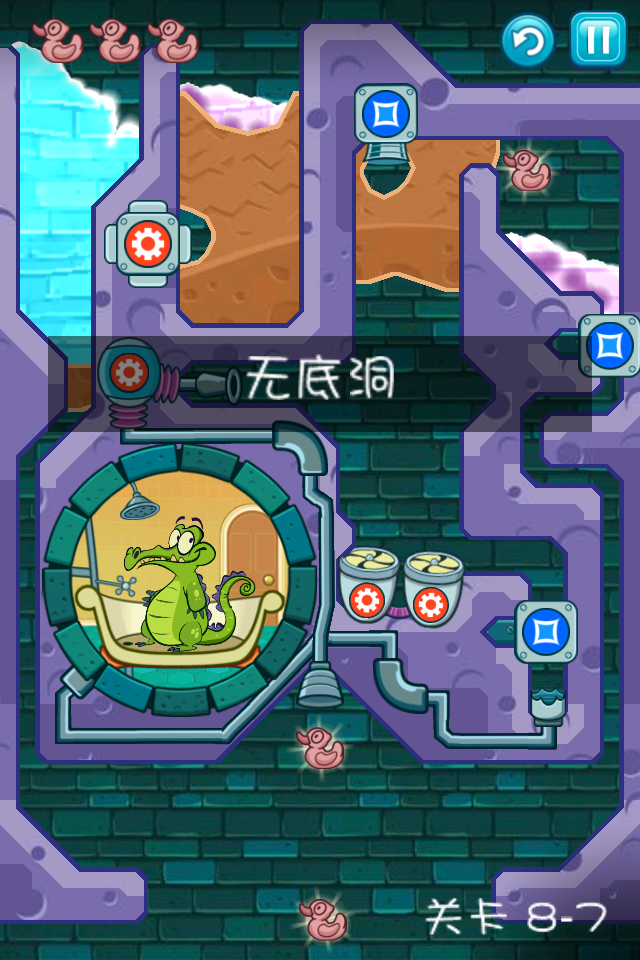Tap the blue switch near the water cup
The width and height of the screenshot is (640, 960).
pyautogui.click(x=546, y=632)
